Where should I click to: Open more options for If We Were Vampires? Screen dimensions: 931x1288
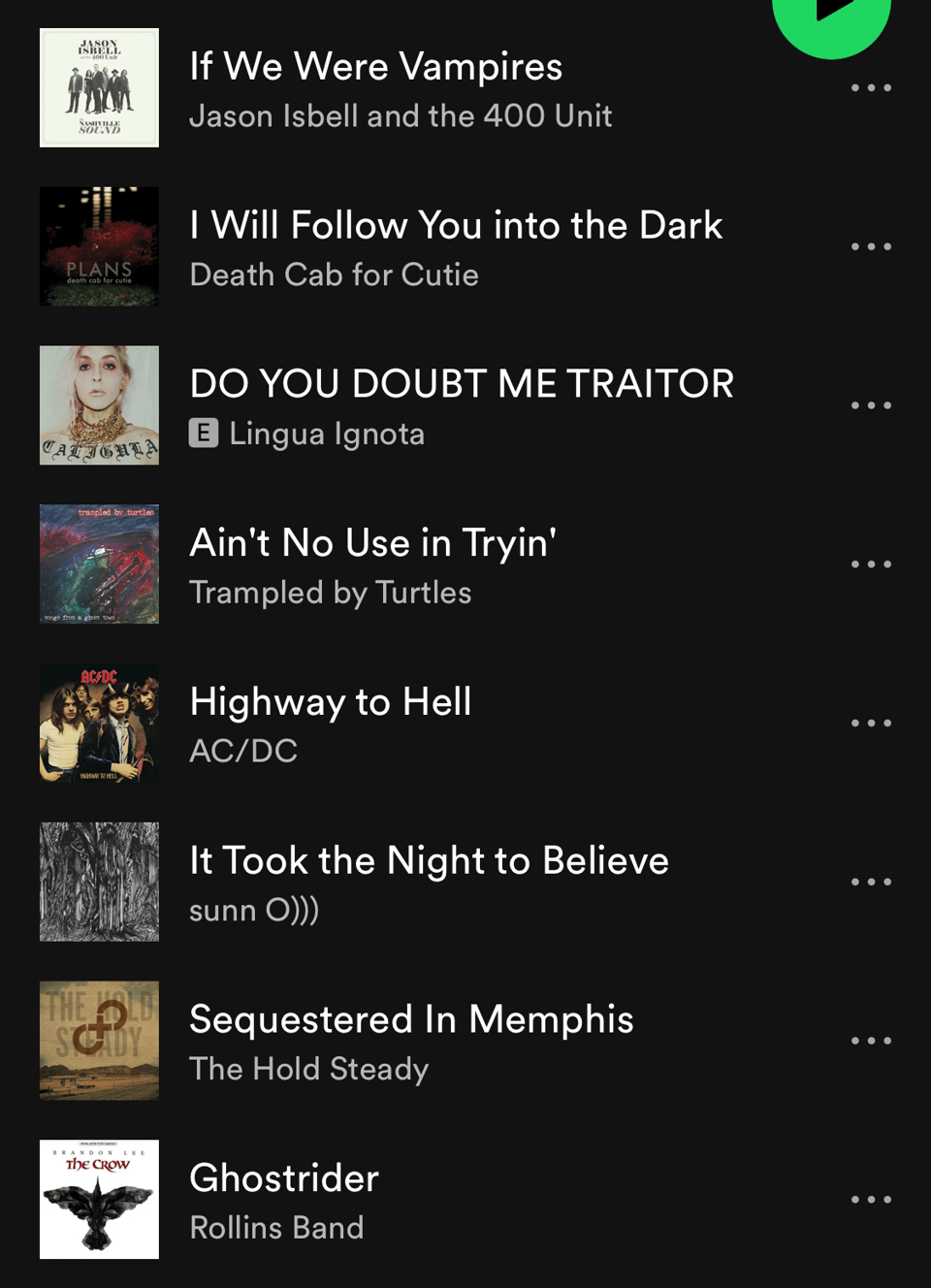870,87
